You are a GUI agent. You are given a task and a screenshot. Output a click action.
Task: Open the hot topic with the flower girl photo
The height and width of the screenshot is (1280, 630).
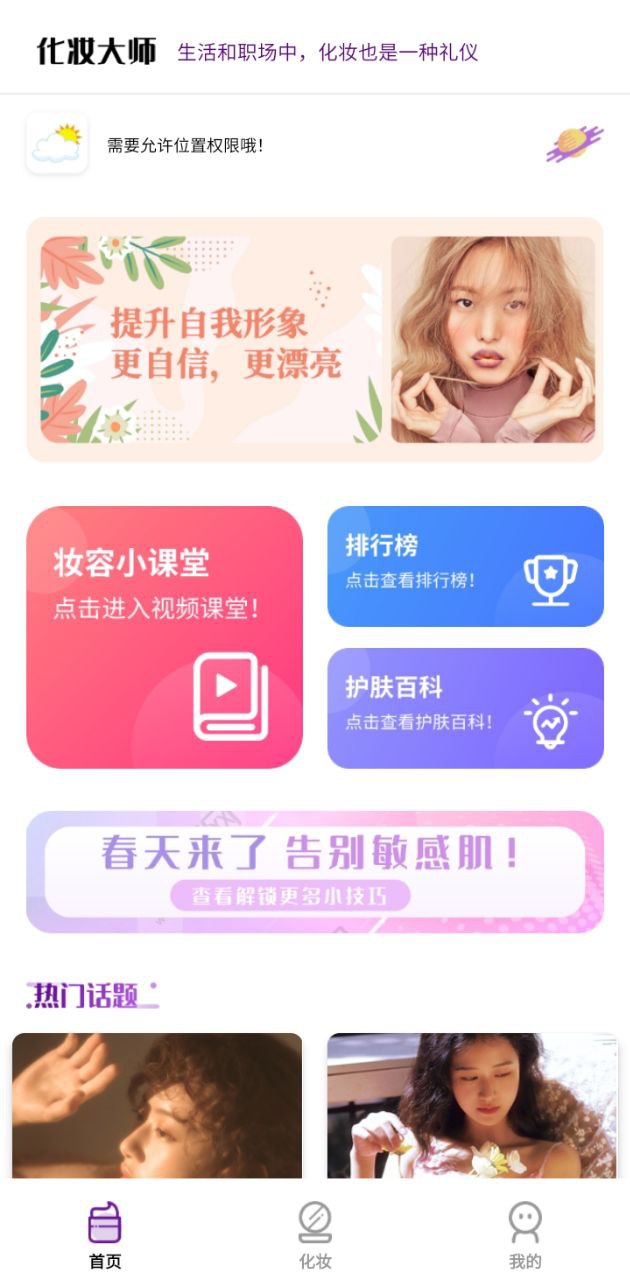tap(472, 1105)
